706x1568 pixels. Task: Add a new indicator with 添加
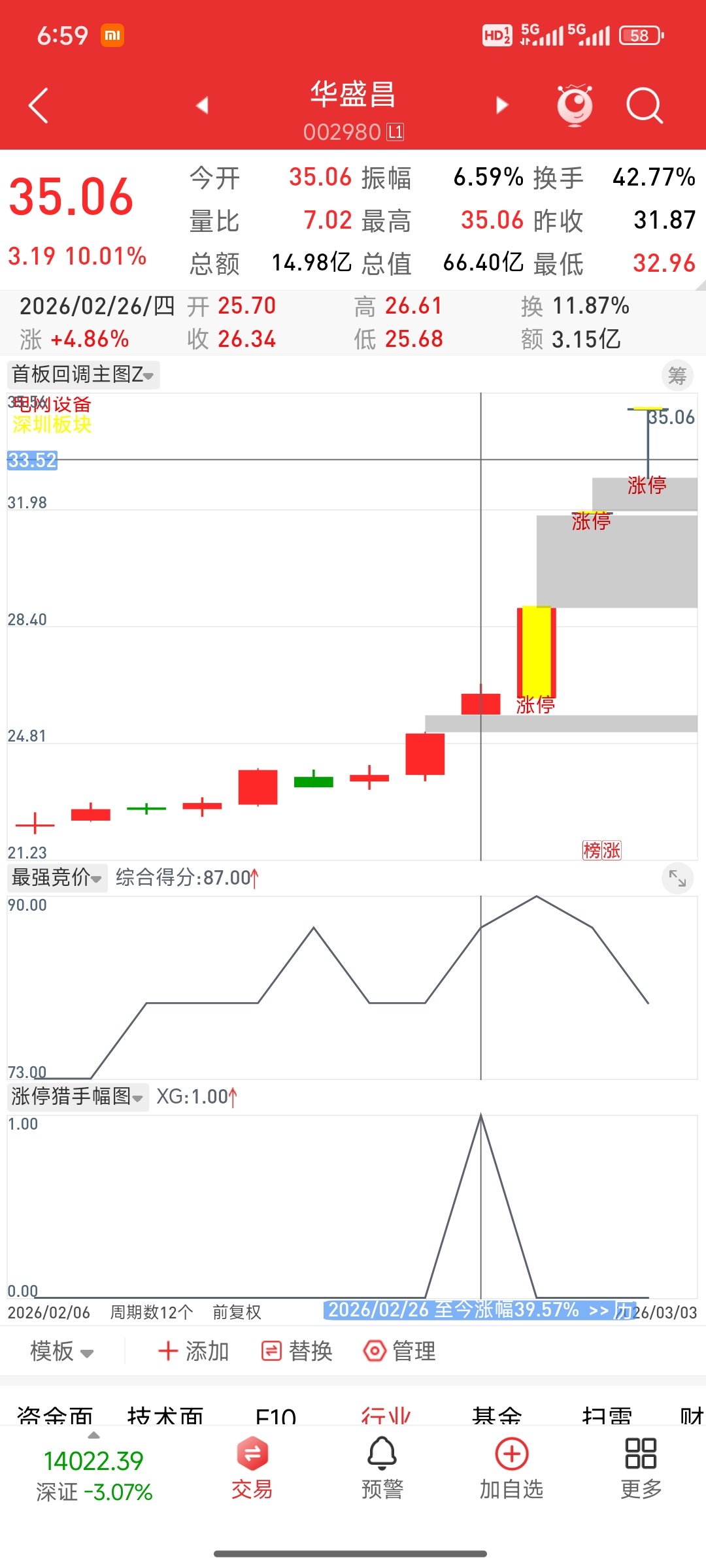click(x=193, y=1351)
